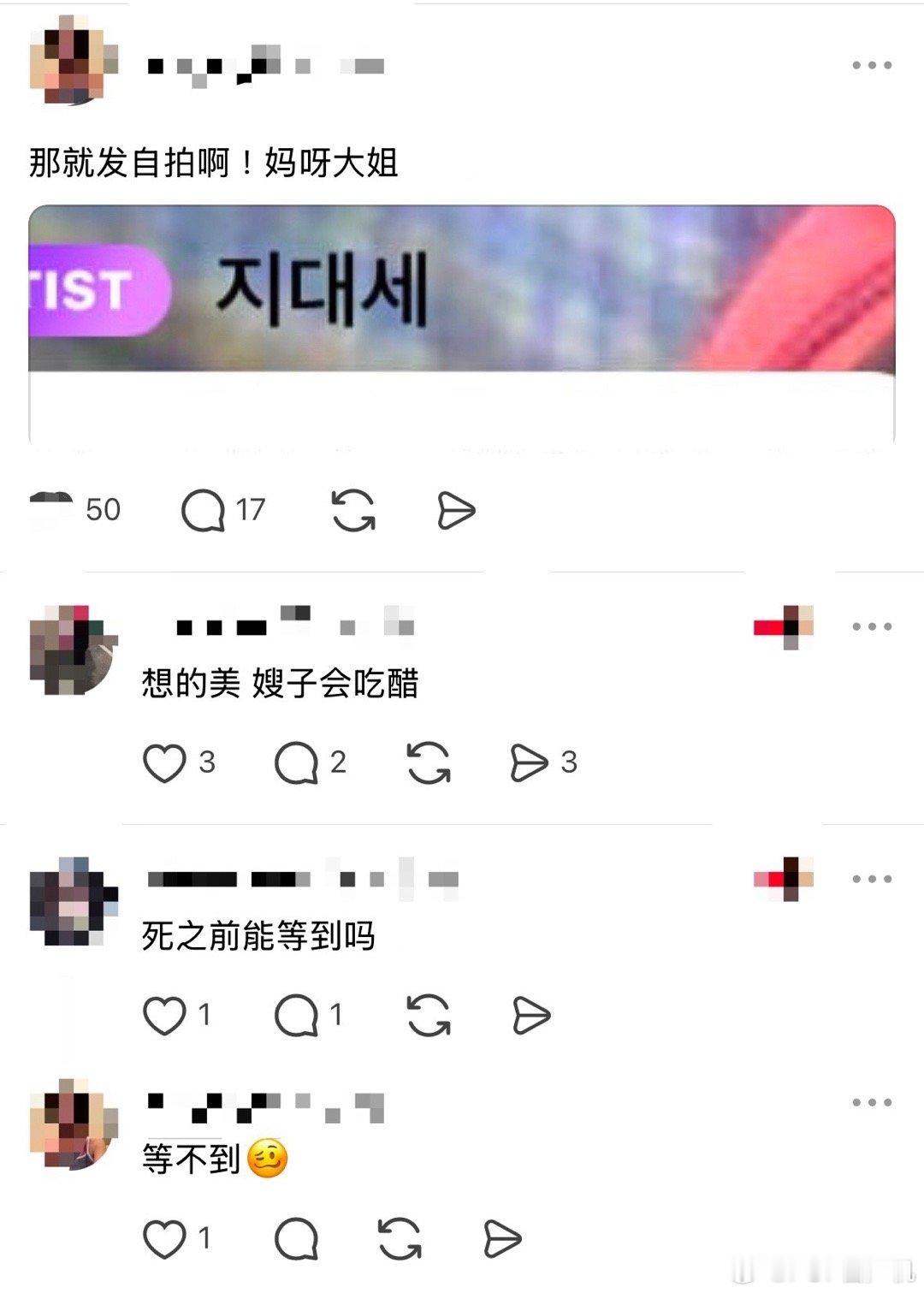Open more options for comment 等不到

pos(870,1103)
